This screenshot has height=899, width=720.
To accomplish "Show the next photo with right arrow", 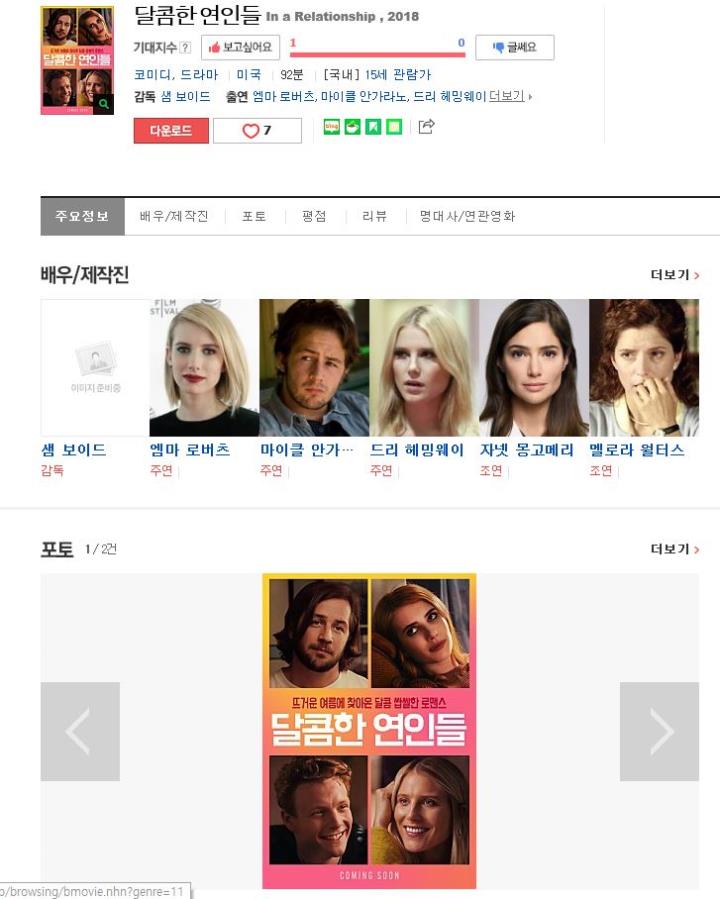I will point(659,731).
